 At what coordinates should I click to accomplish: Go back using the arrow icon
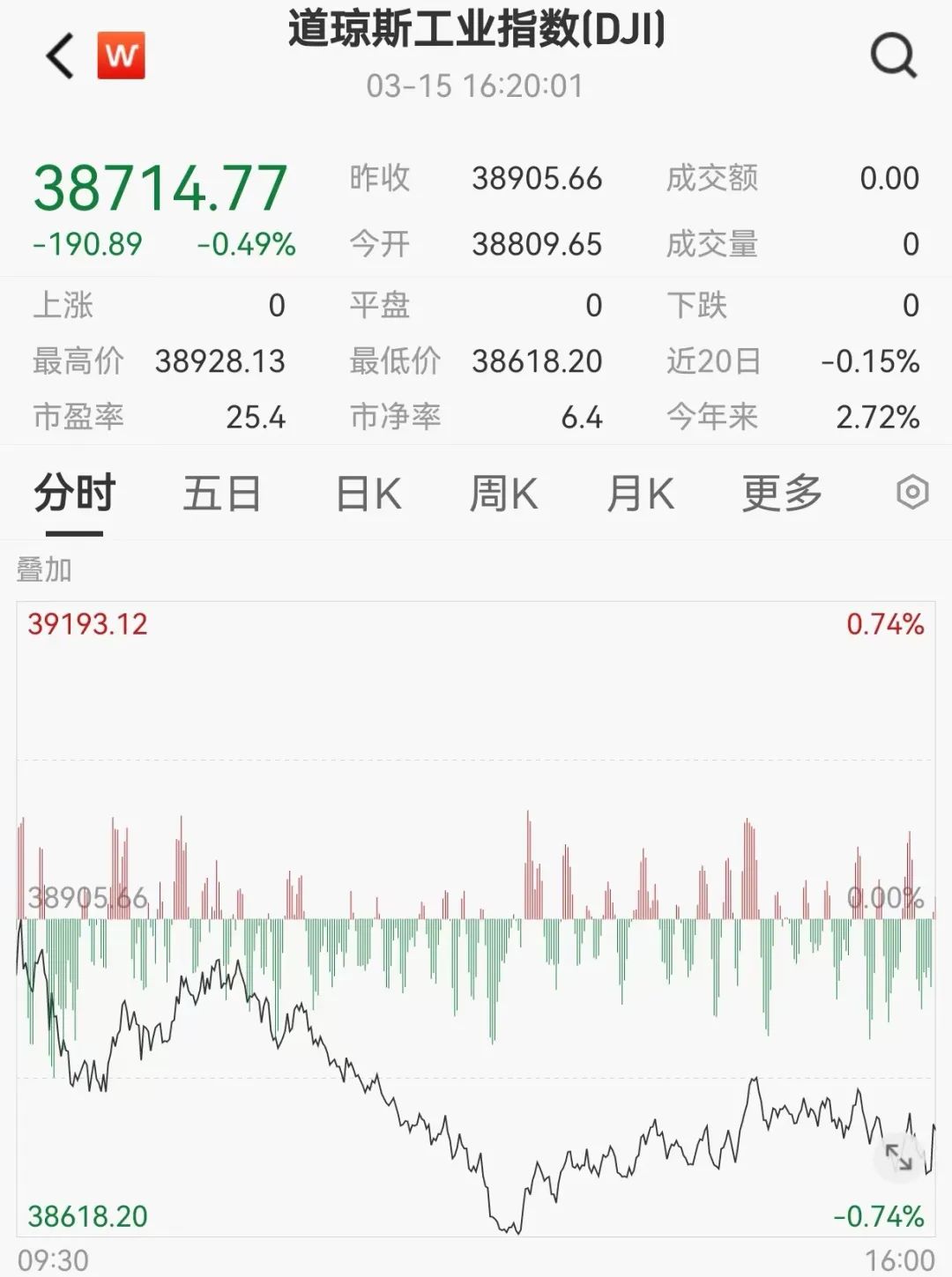pos(60,57)
